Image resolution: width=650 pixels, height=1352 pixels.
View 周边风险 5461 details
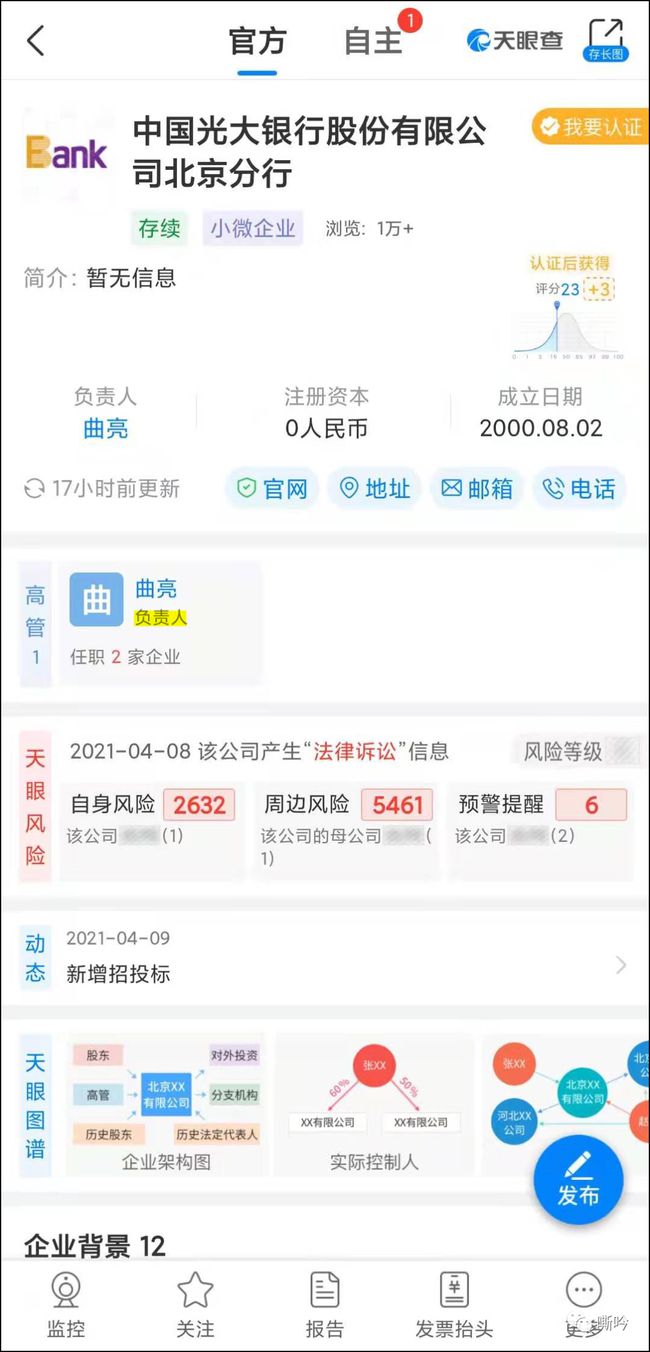point(347,817)
